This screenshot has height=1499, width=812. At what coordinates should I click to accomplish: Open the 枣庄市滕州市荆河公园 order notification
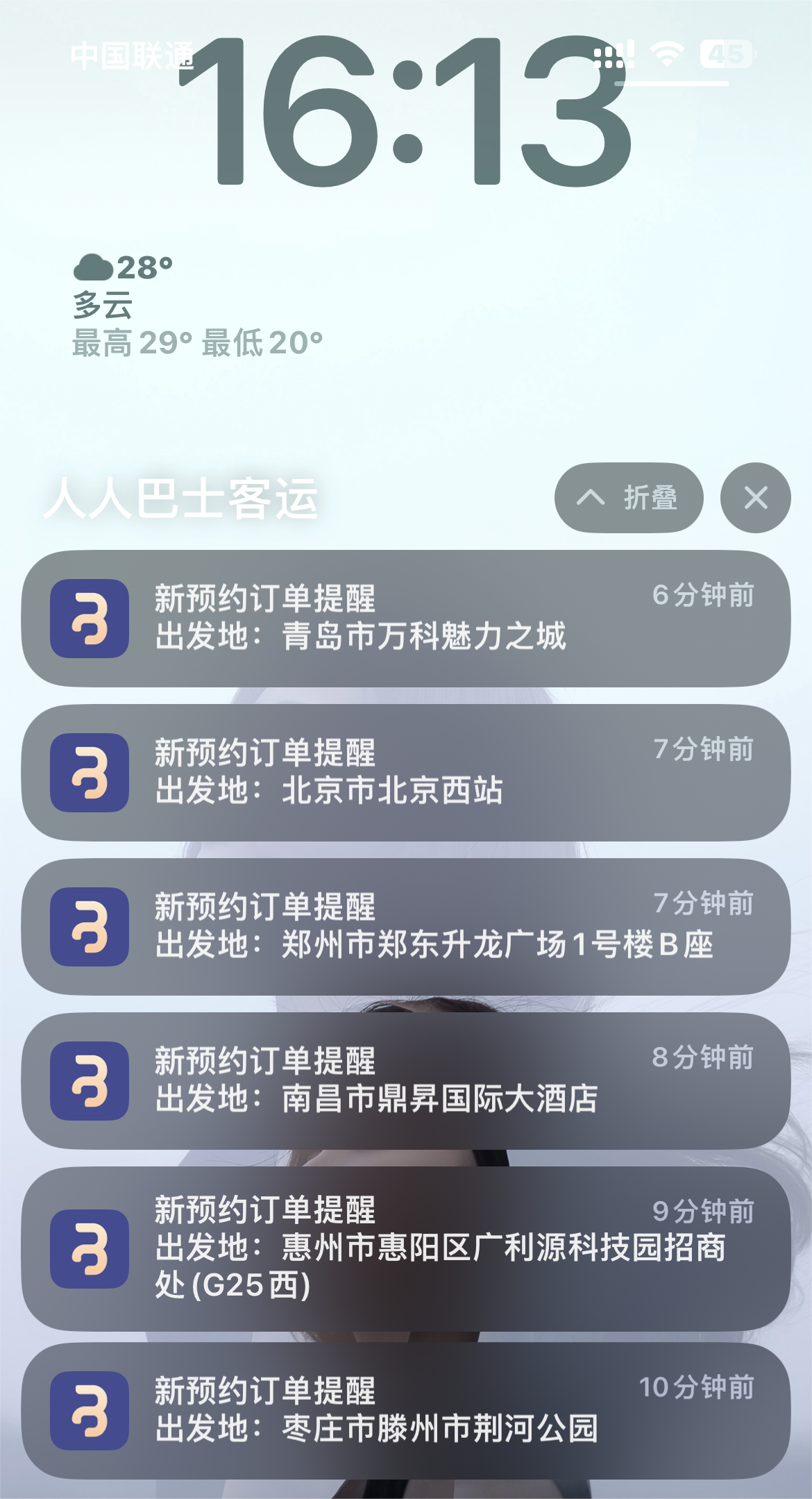click(x=406, y=1410)
